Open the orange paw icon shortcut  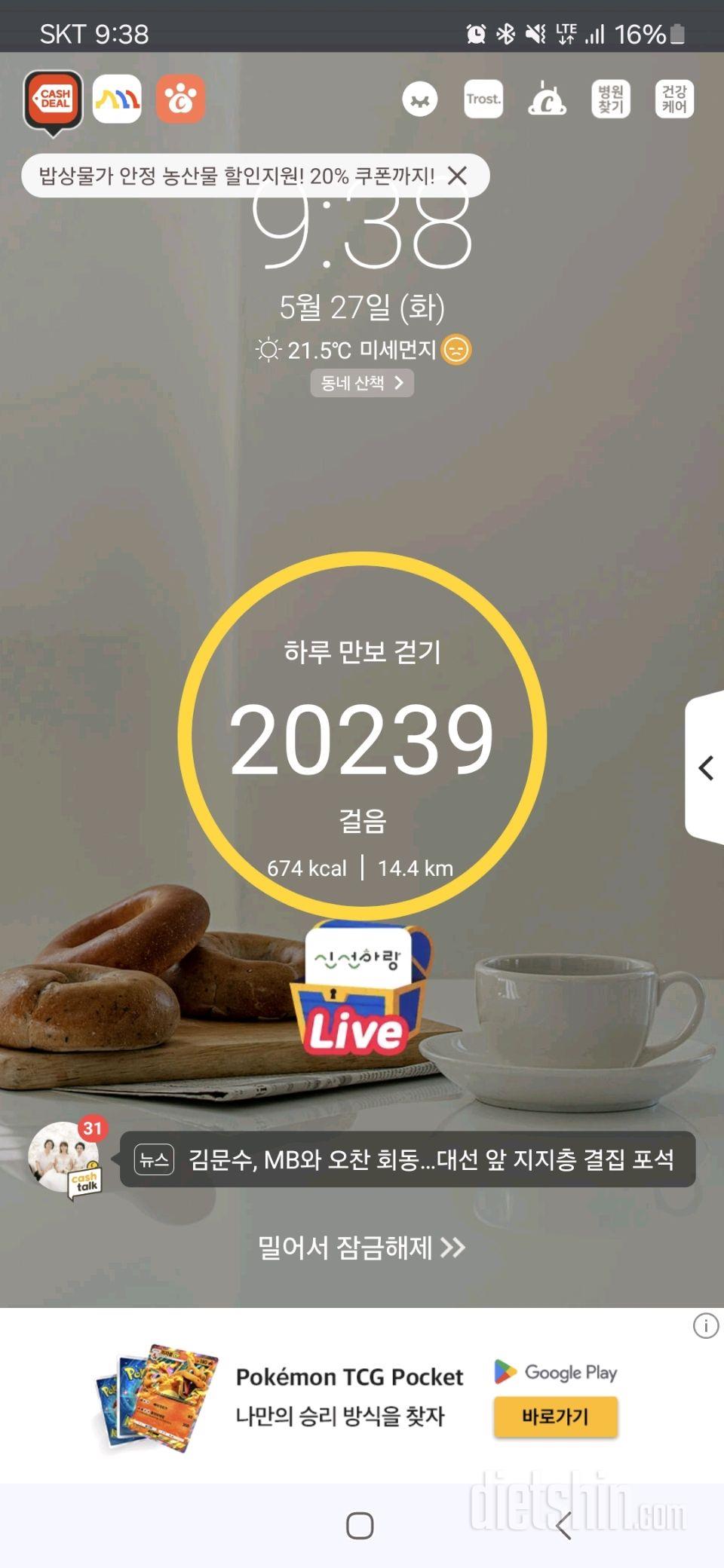[x=180, y=99]
